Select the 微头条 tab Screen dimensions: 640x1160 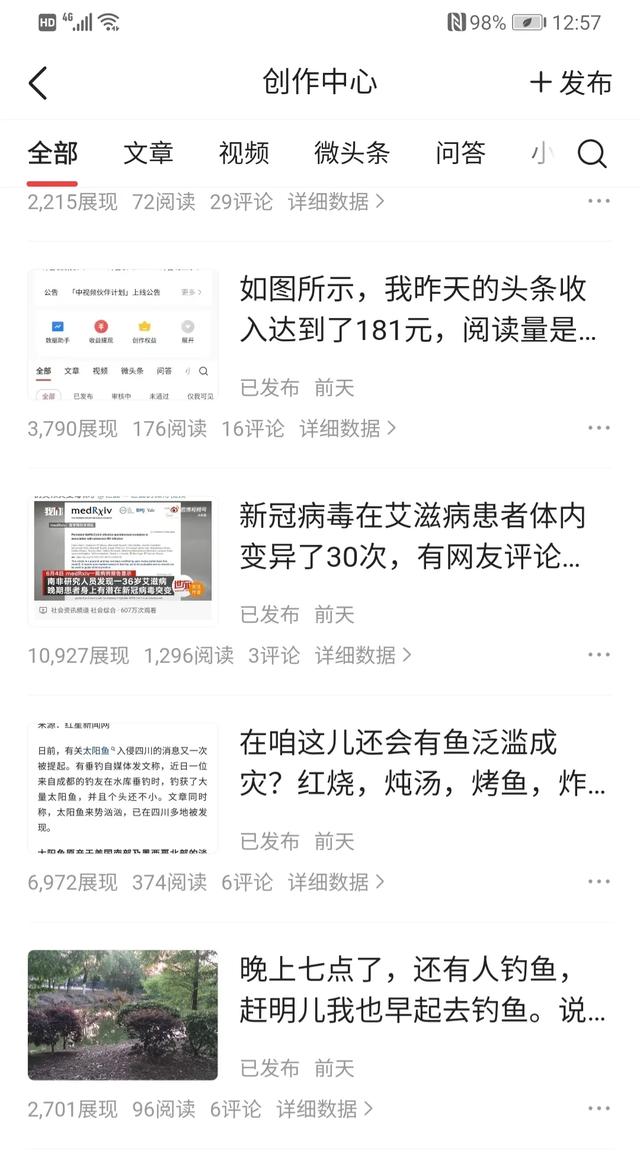351,153
